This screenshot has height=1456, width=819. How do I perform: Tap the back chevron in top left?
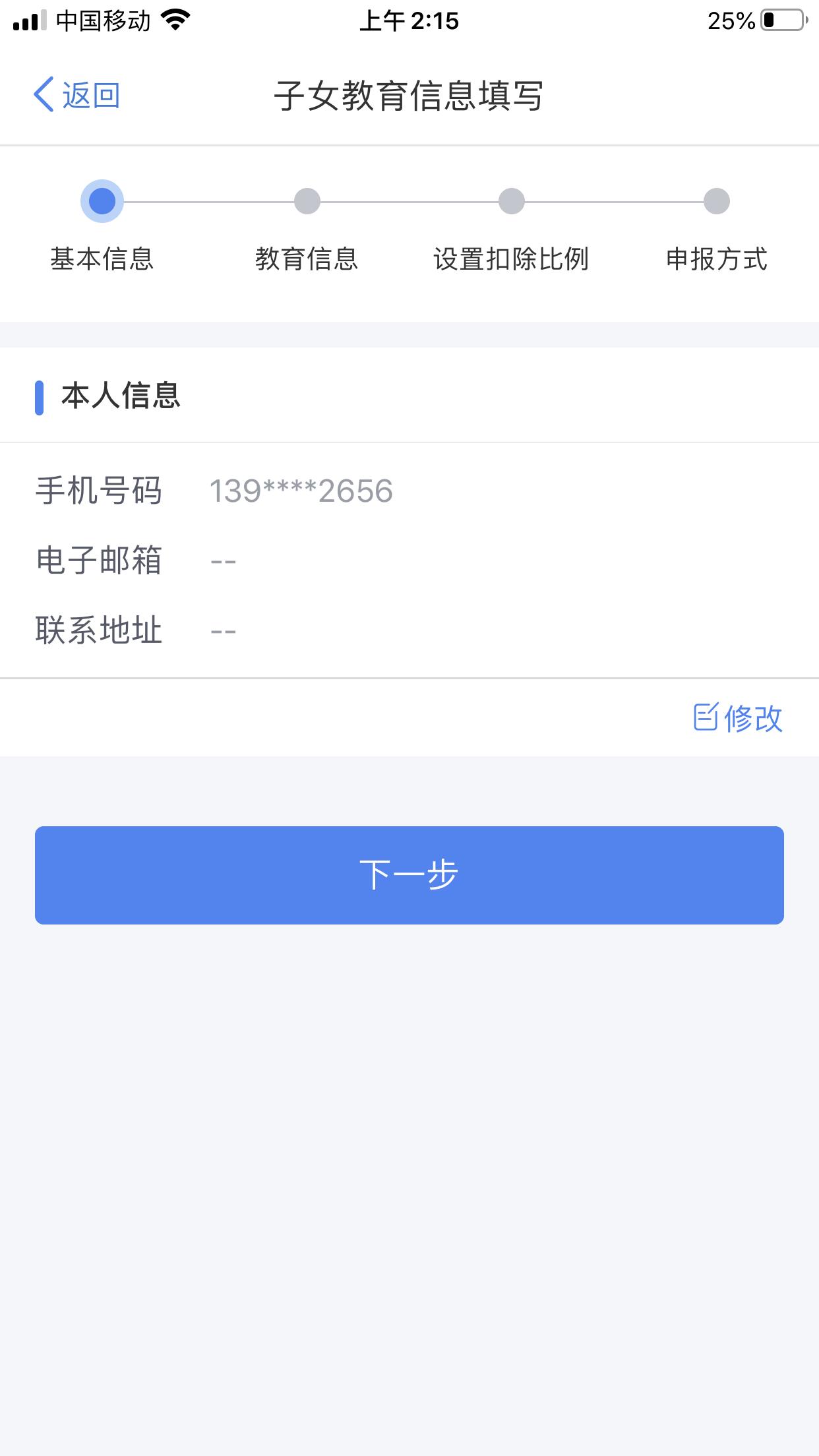44,94
